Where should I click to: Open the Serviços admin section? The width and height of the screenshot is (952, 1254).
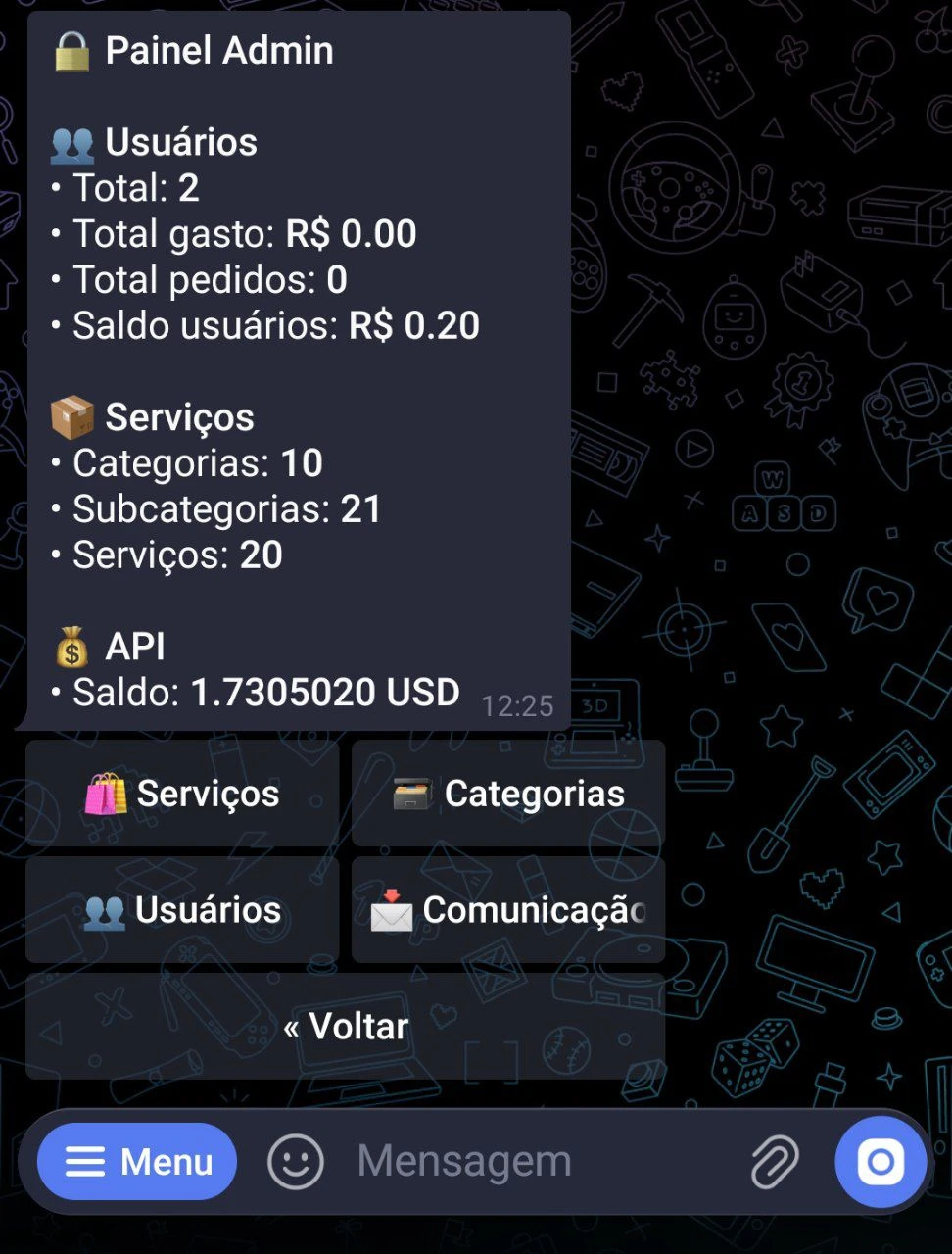pyautogui.click(x=182, y=794)
